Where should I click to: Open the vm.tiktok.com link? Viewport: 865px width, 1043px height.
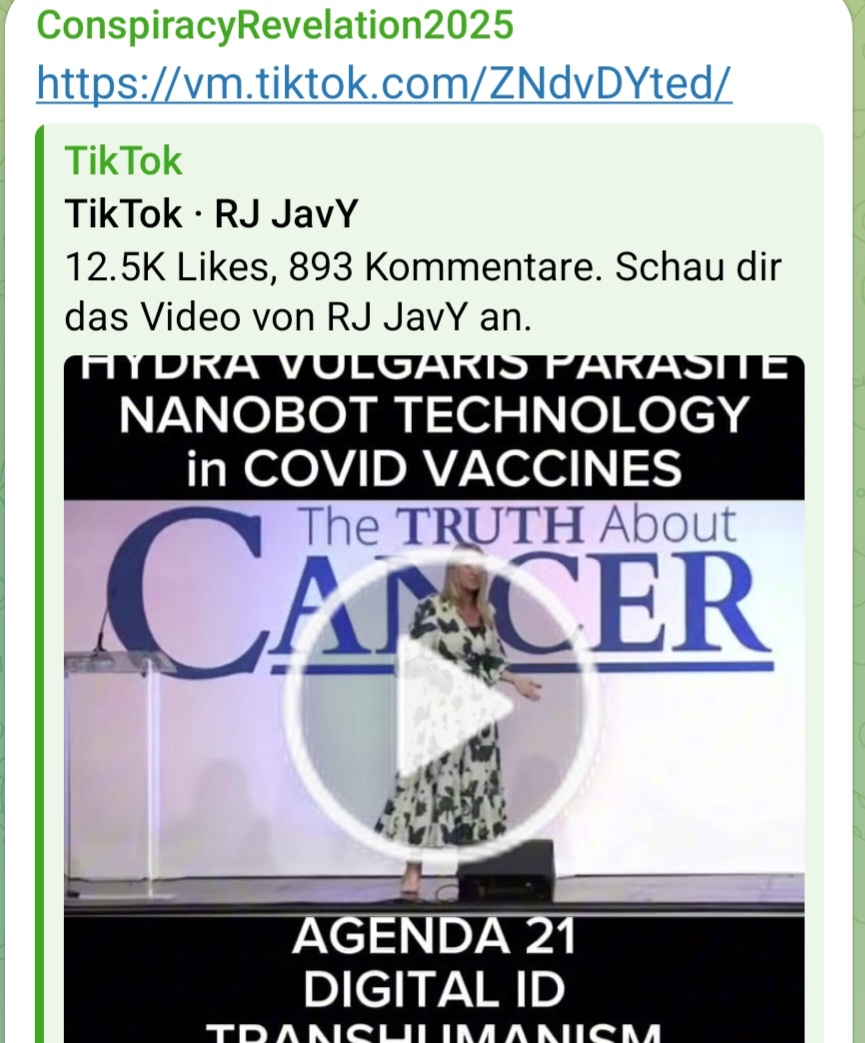click(384, 84)
